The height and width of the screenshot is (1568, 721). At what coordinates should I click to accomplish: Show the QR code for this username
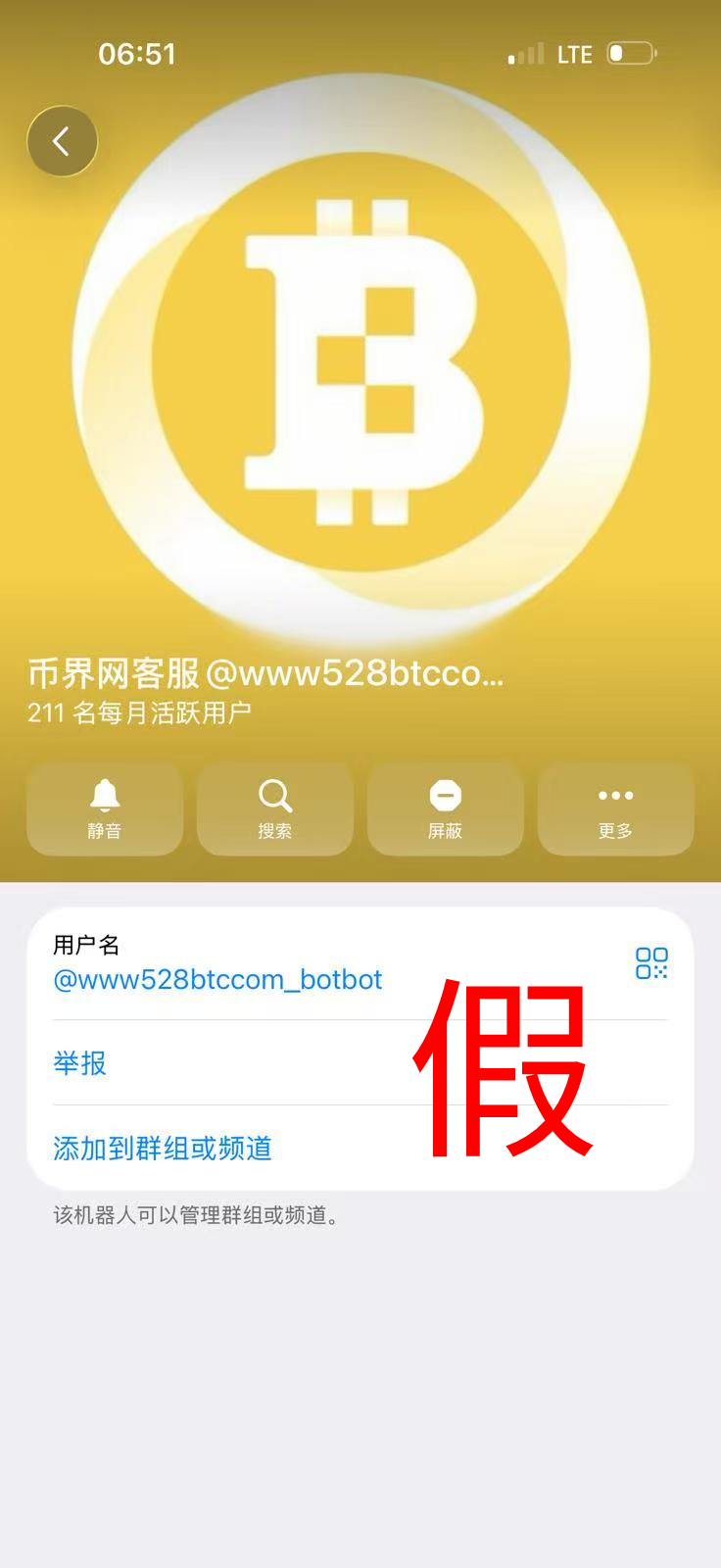click(651, 962)
